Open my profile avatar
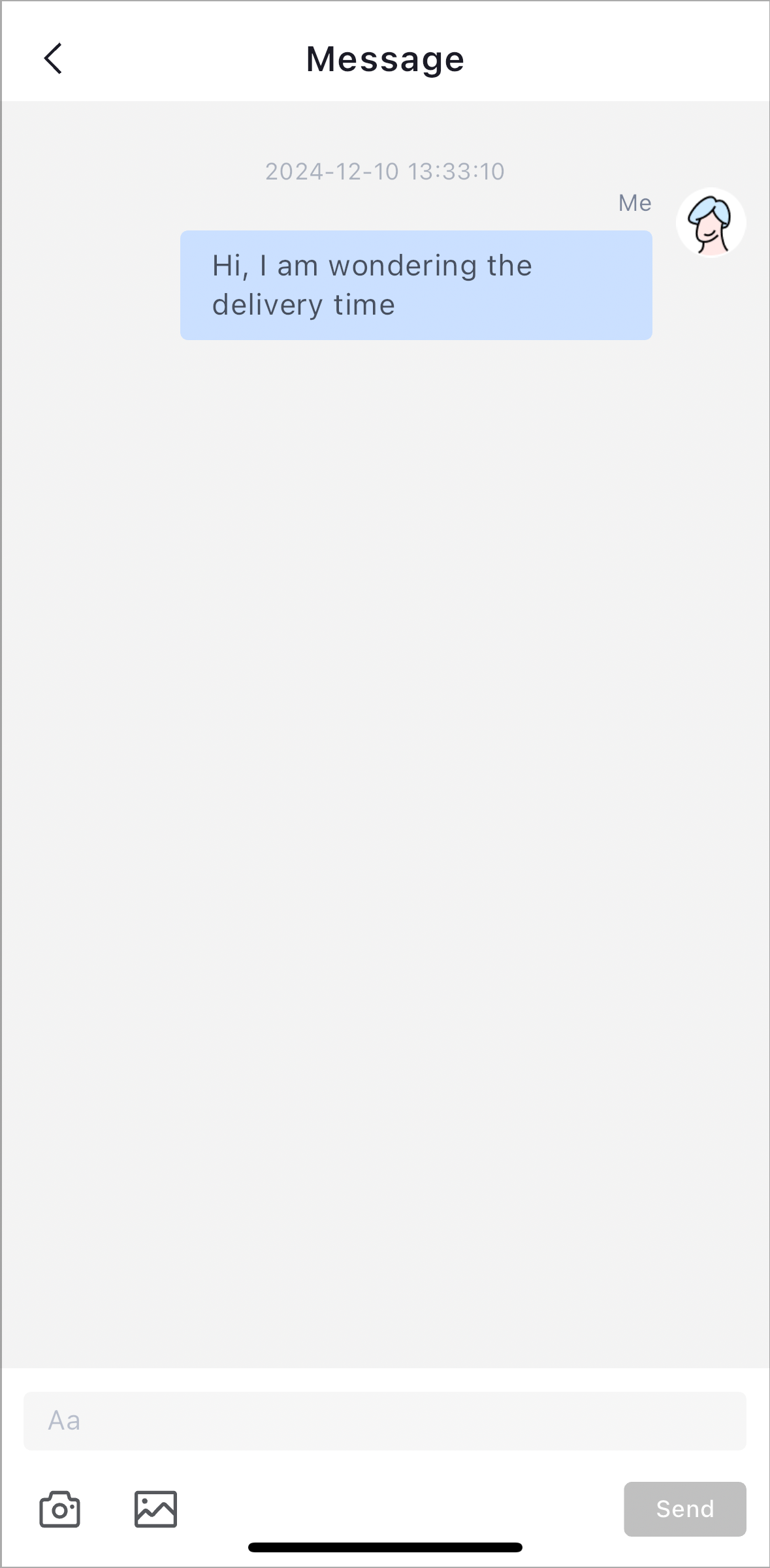Viewport: 770px width, 1568px height. click(x=711, y=223)
